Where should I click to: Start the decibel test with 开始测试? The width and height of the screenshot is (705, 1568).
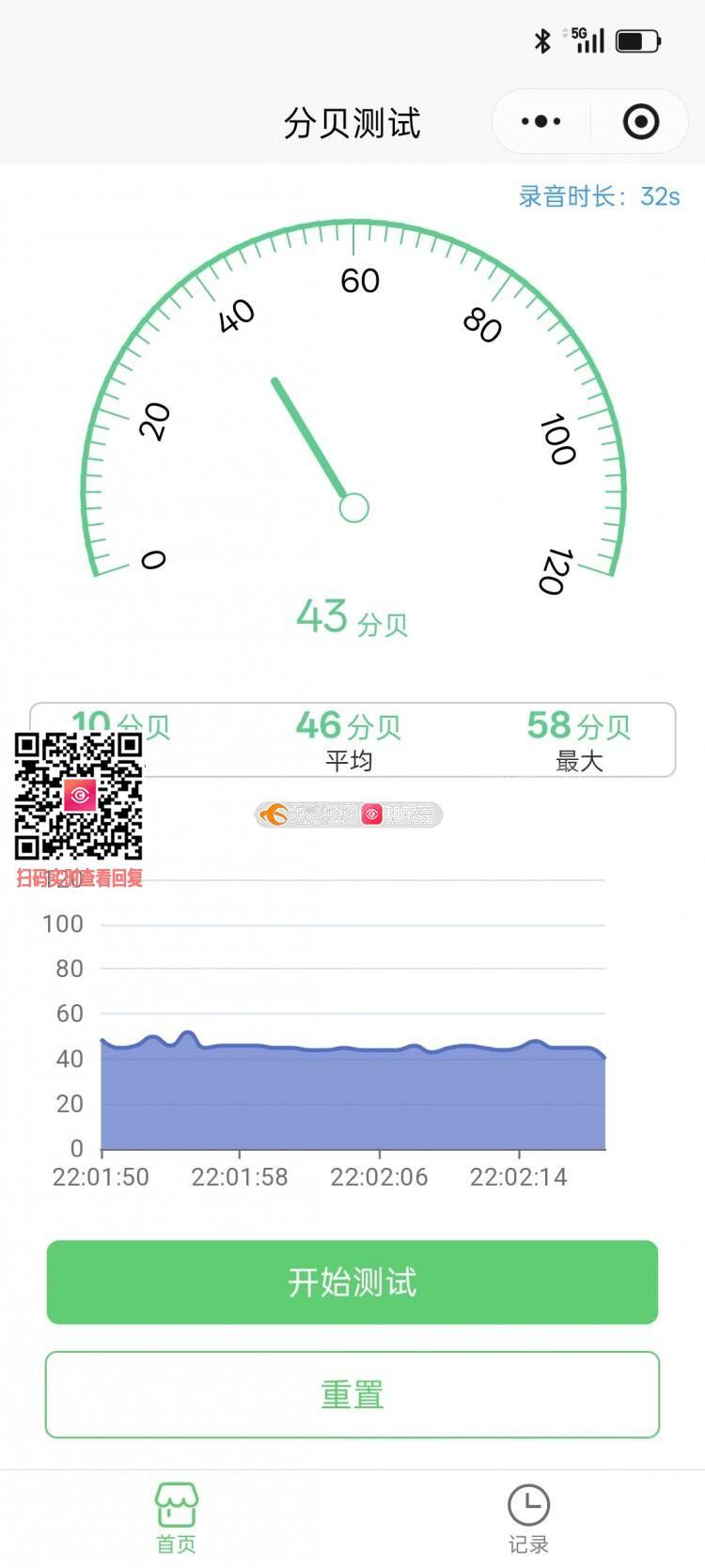tap(352, 1281)
